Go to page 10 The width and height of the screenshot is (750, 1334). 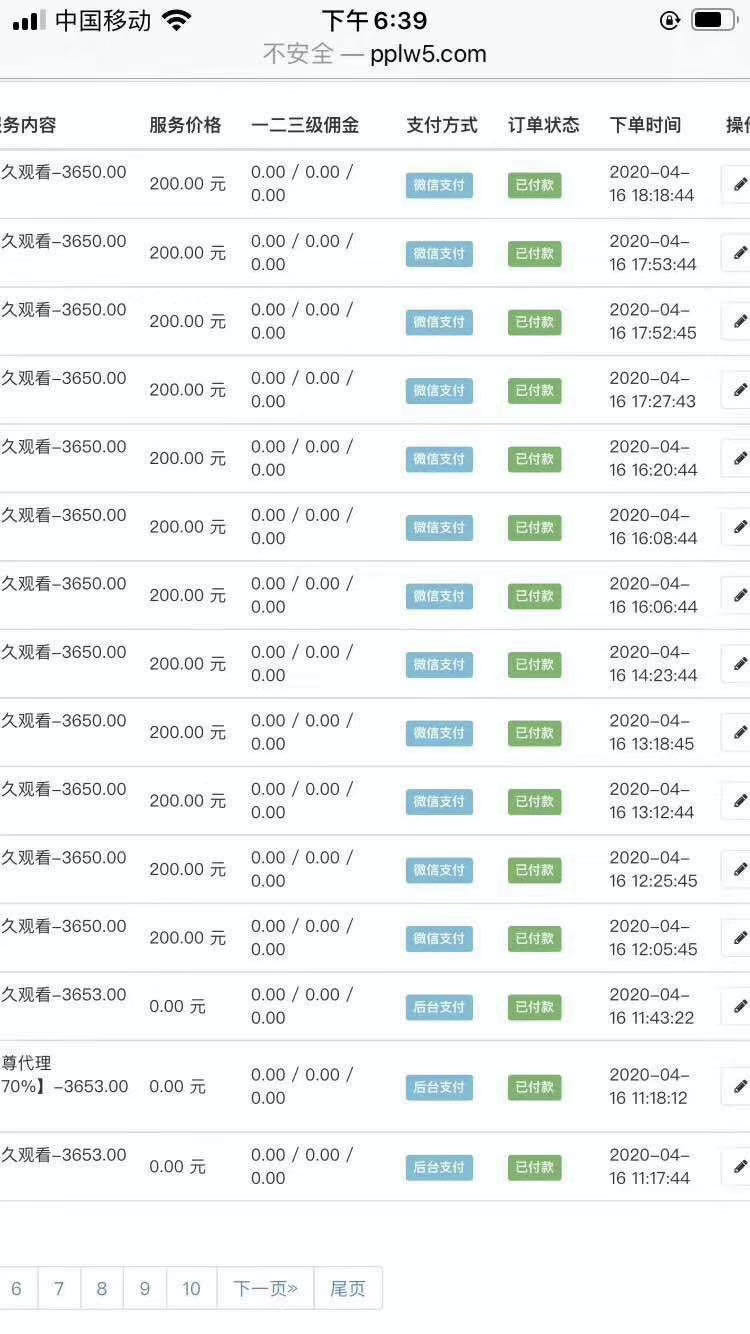pyautogui.click(x=191, y=1288)
